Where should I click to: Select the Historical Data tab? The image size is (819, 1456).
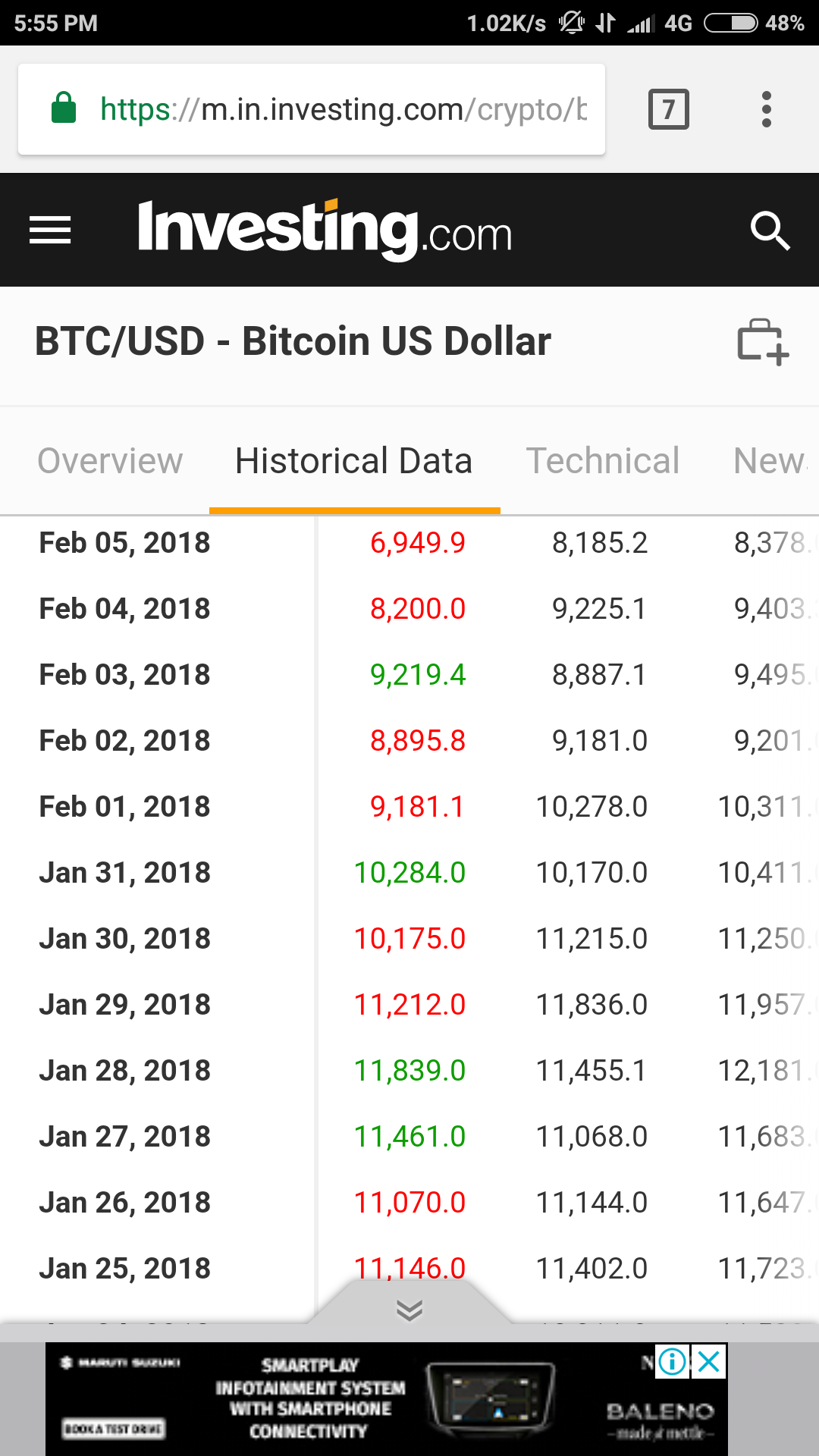(x=353, y=461)
